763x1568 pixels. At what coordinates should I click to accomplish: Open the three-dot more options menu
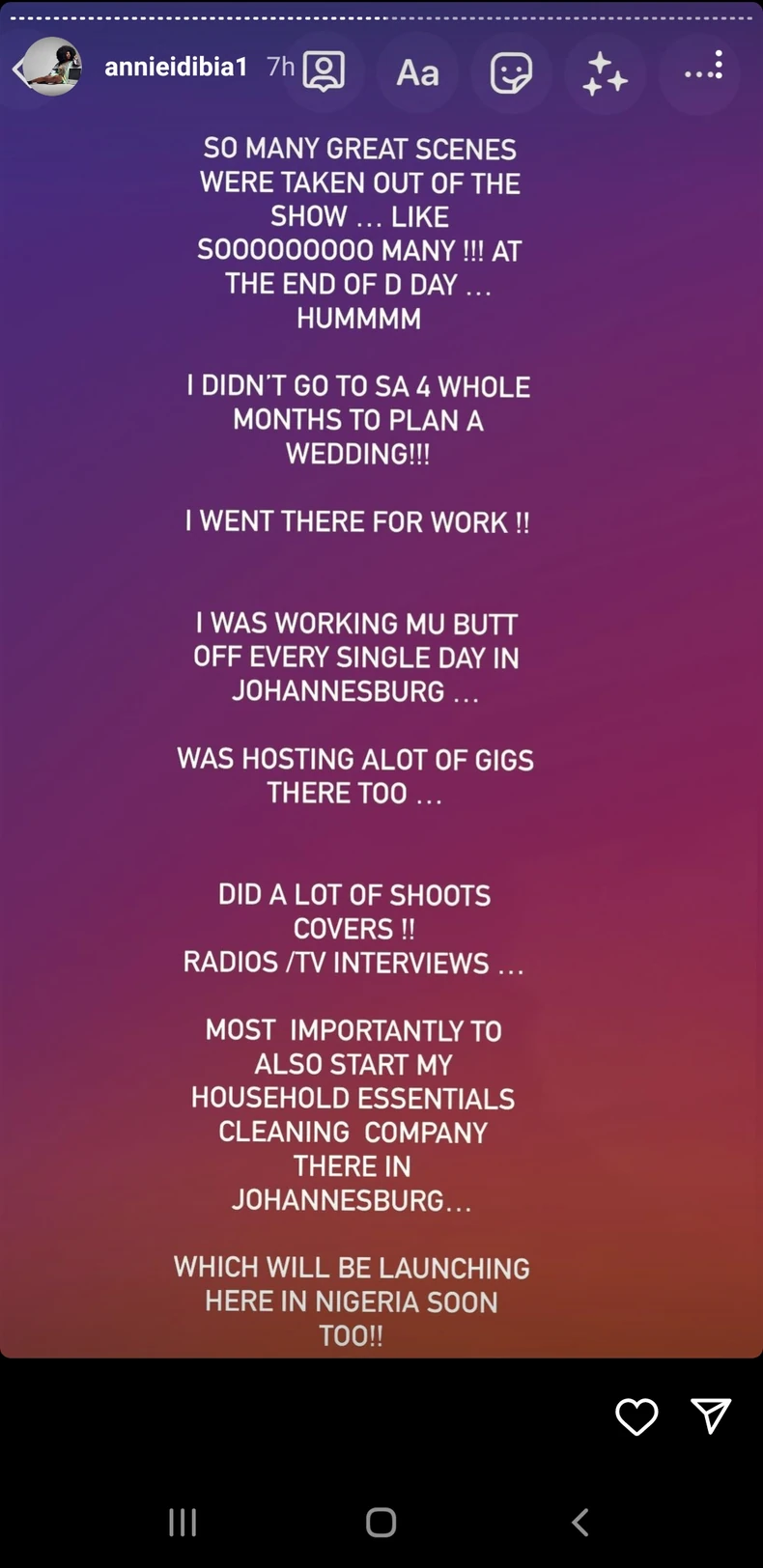(x=703, y=68)
